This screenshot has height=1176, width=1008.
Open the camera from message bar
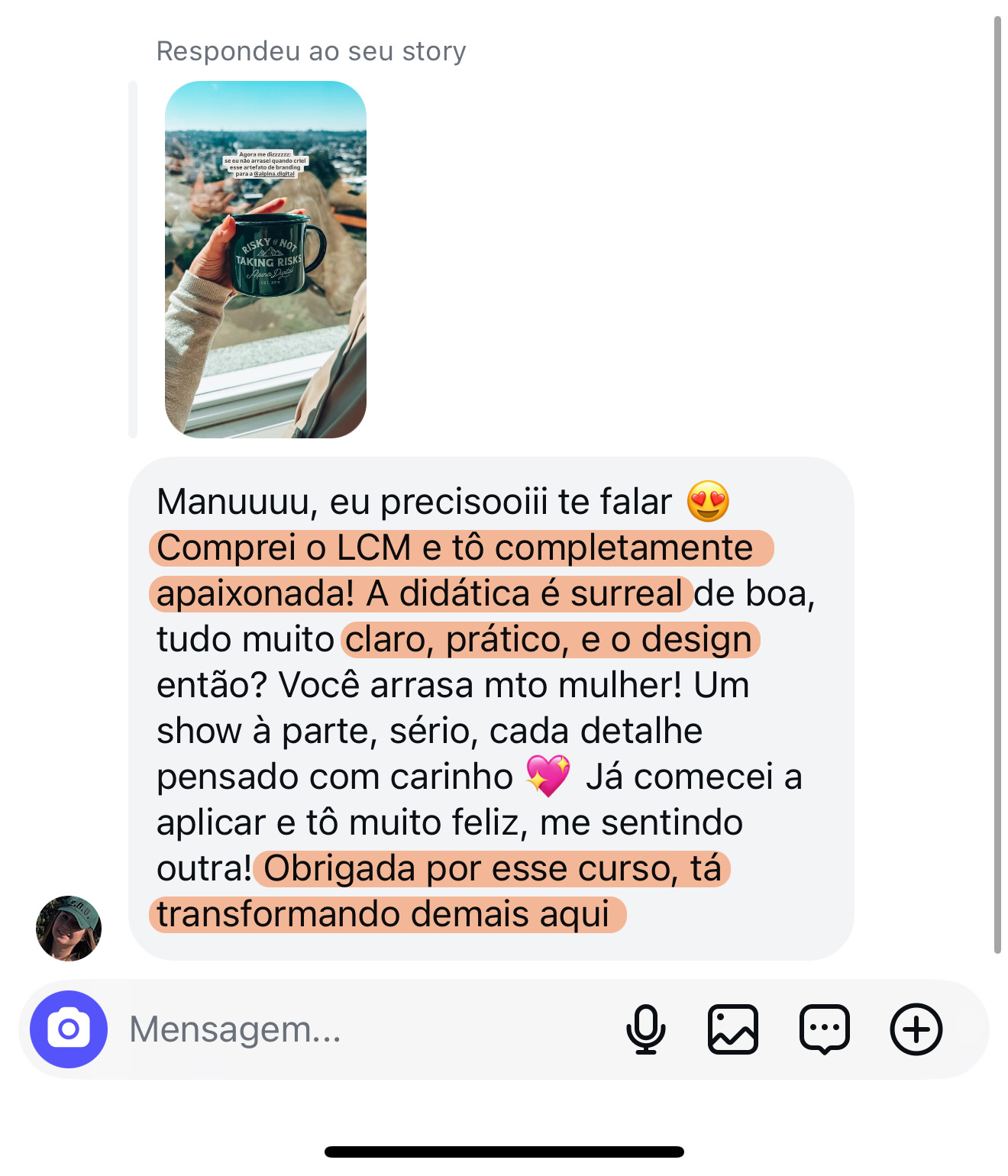(x=69, y=1029)
